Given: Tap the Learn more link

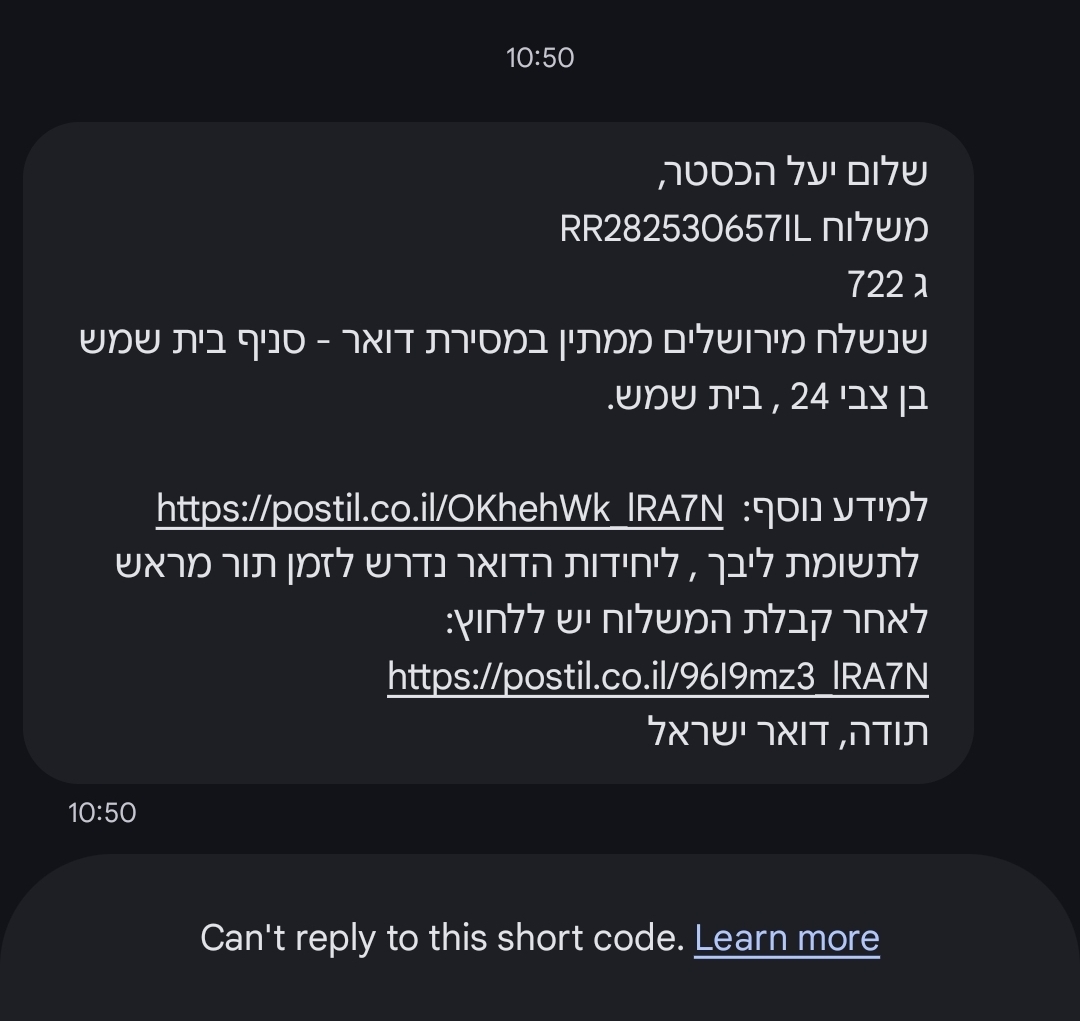Looking at the screenshot, I should pos(786,938).
